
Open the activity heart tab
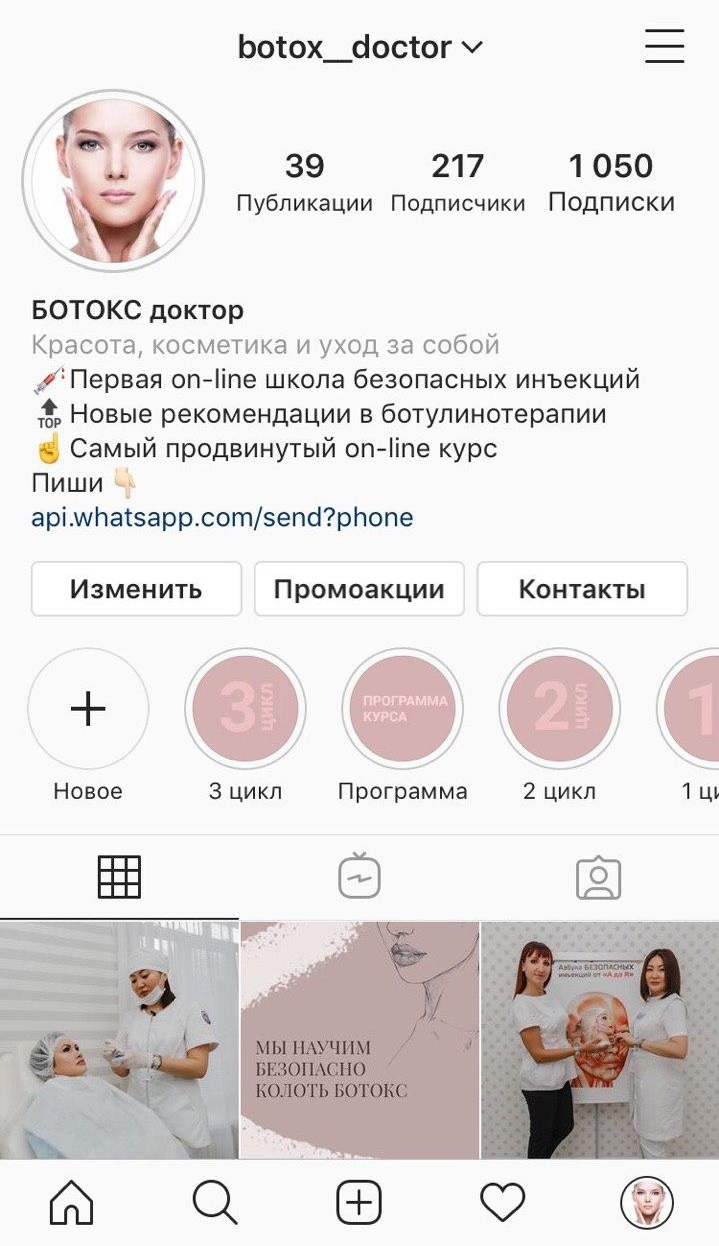tap(503, 1203)
